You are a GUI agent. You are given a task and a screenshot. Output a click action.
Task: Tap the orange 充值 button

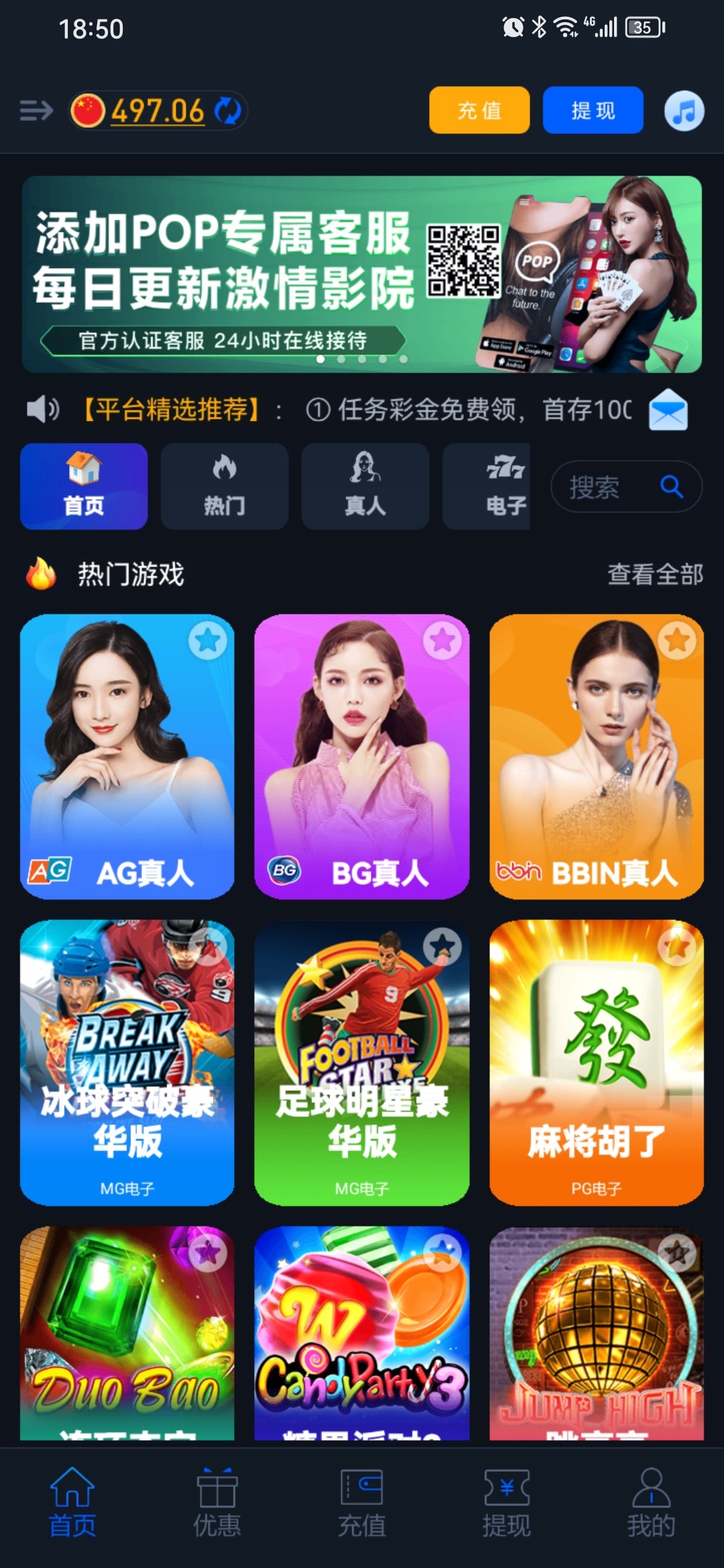(479, 111)
